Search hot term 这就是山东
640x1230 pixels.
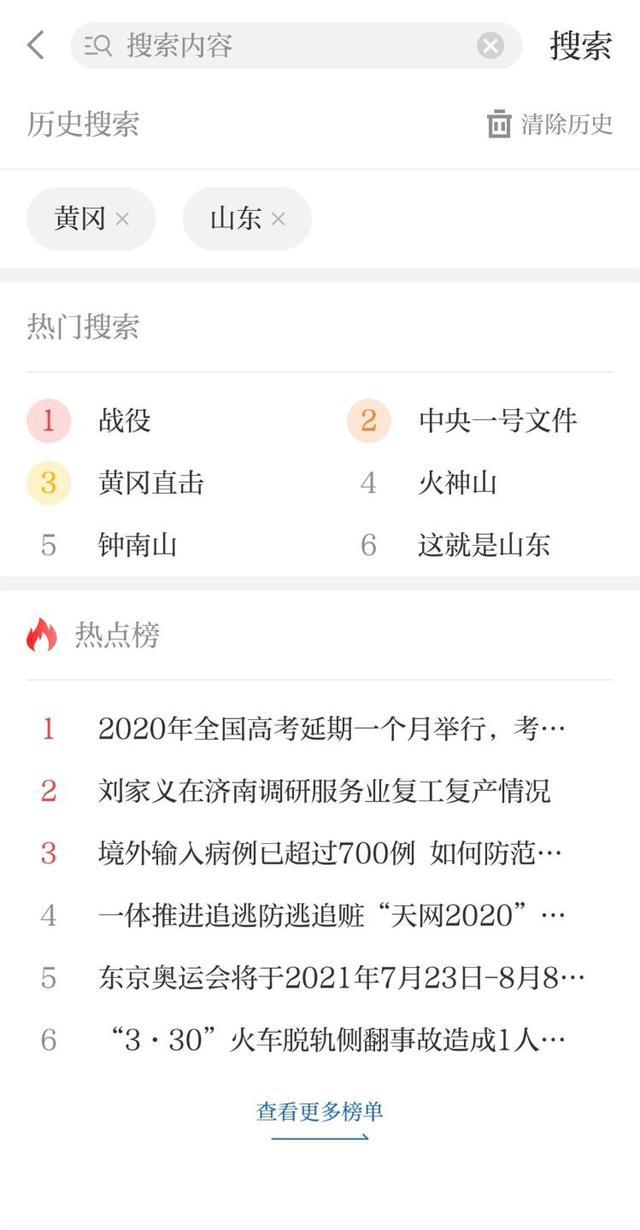[x=483, y=545]
